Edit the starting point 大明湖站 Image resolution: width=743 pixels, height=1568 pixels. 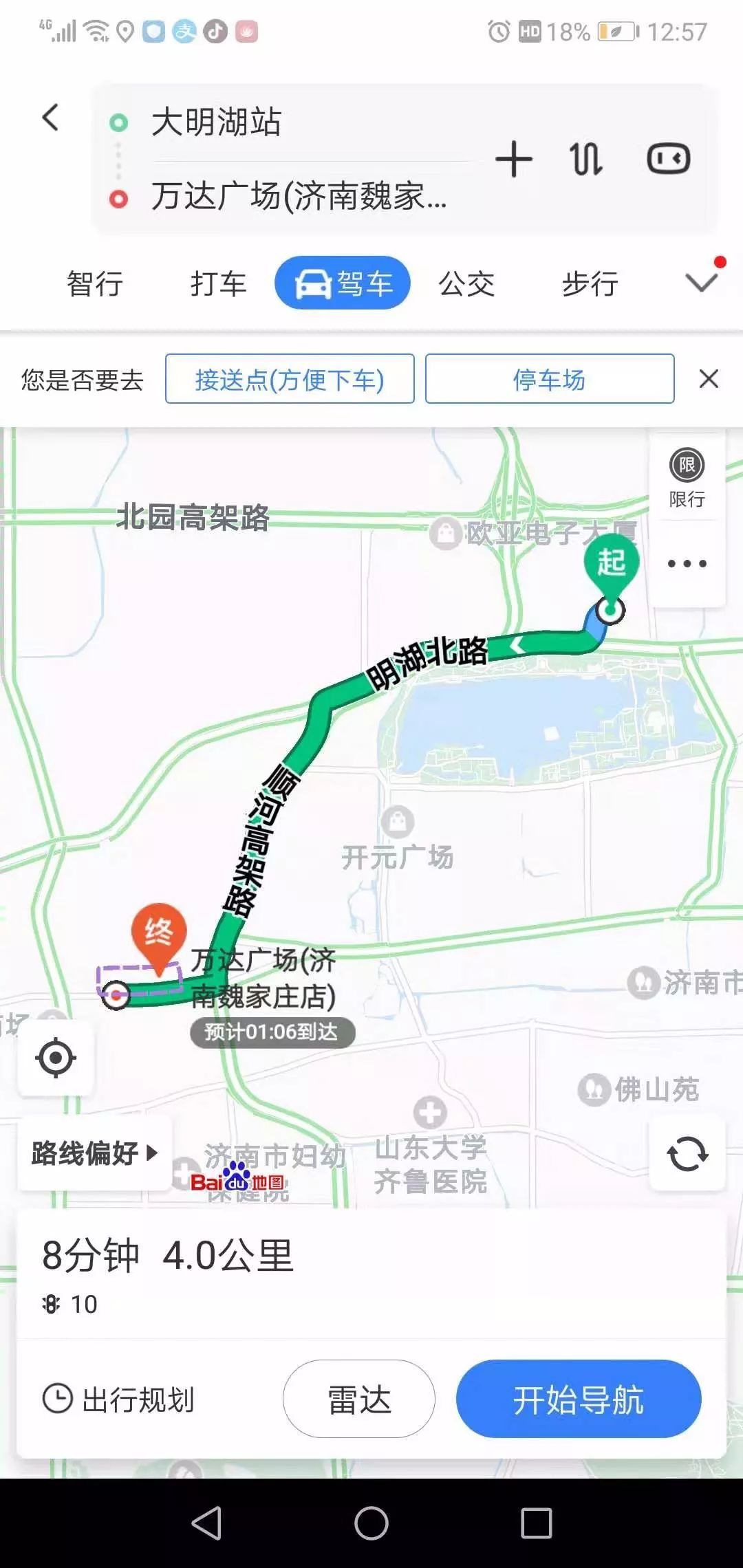217,122
